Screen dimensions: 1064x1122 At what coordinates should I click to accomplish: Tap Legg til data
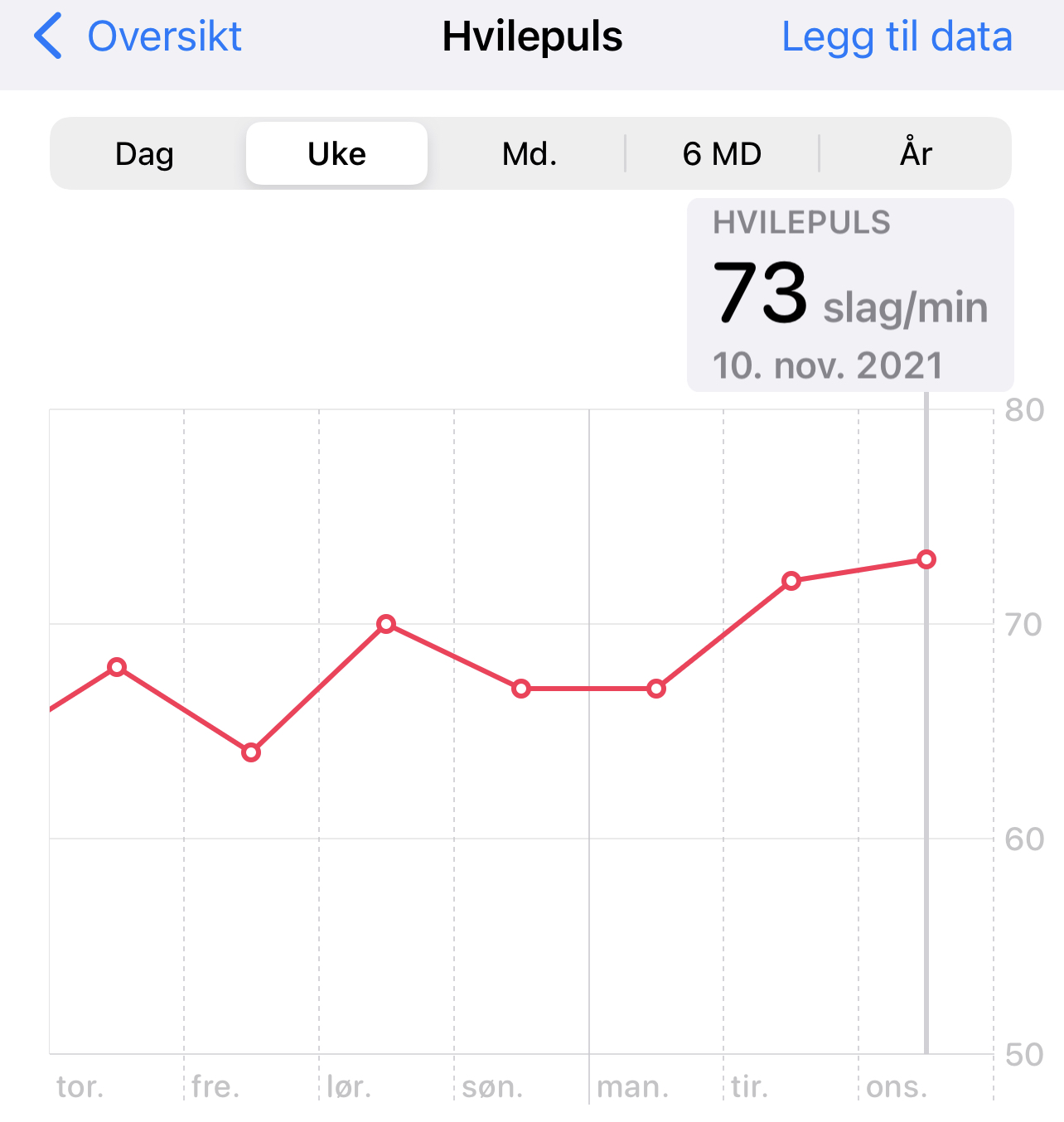(x=897, y=37)
